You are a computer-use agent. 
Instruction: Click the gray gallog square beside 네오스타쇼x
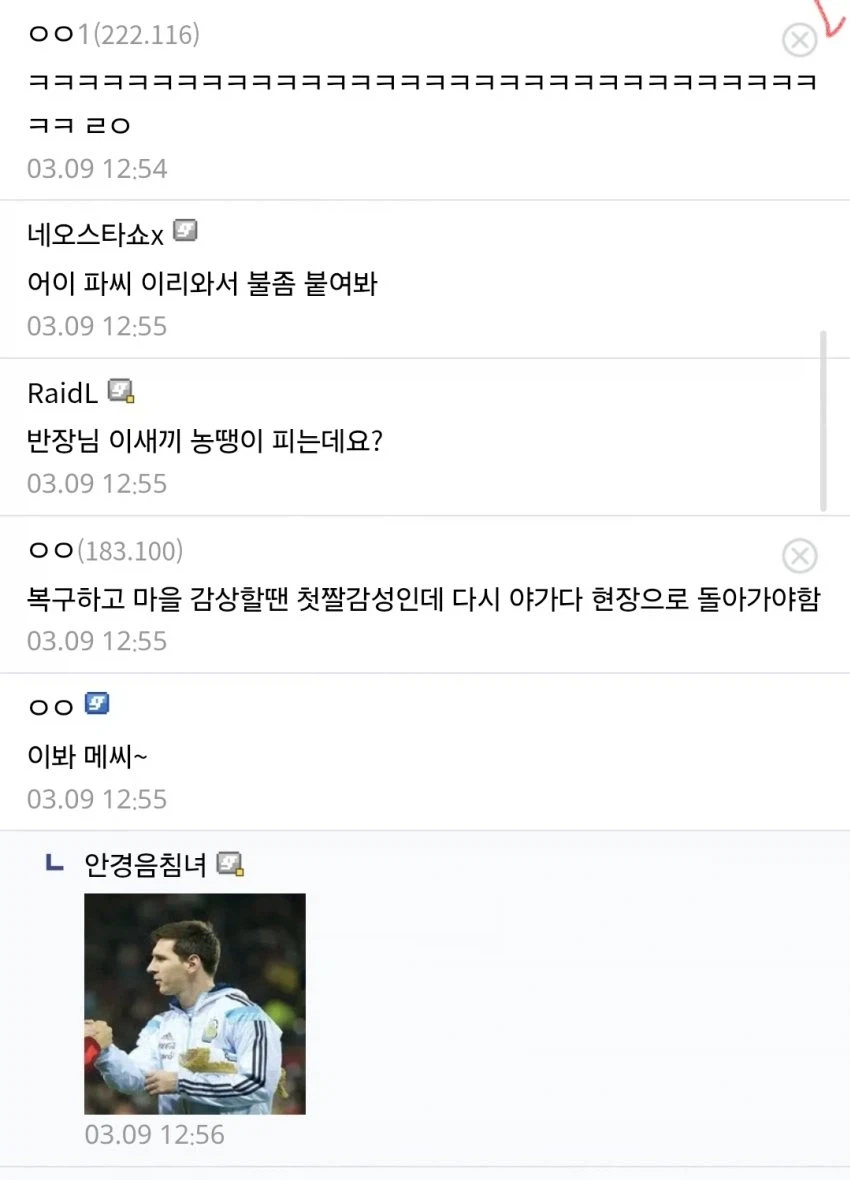pyautogui.click(x=186, y=231)
